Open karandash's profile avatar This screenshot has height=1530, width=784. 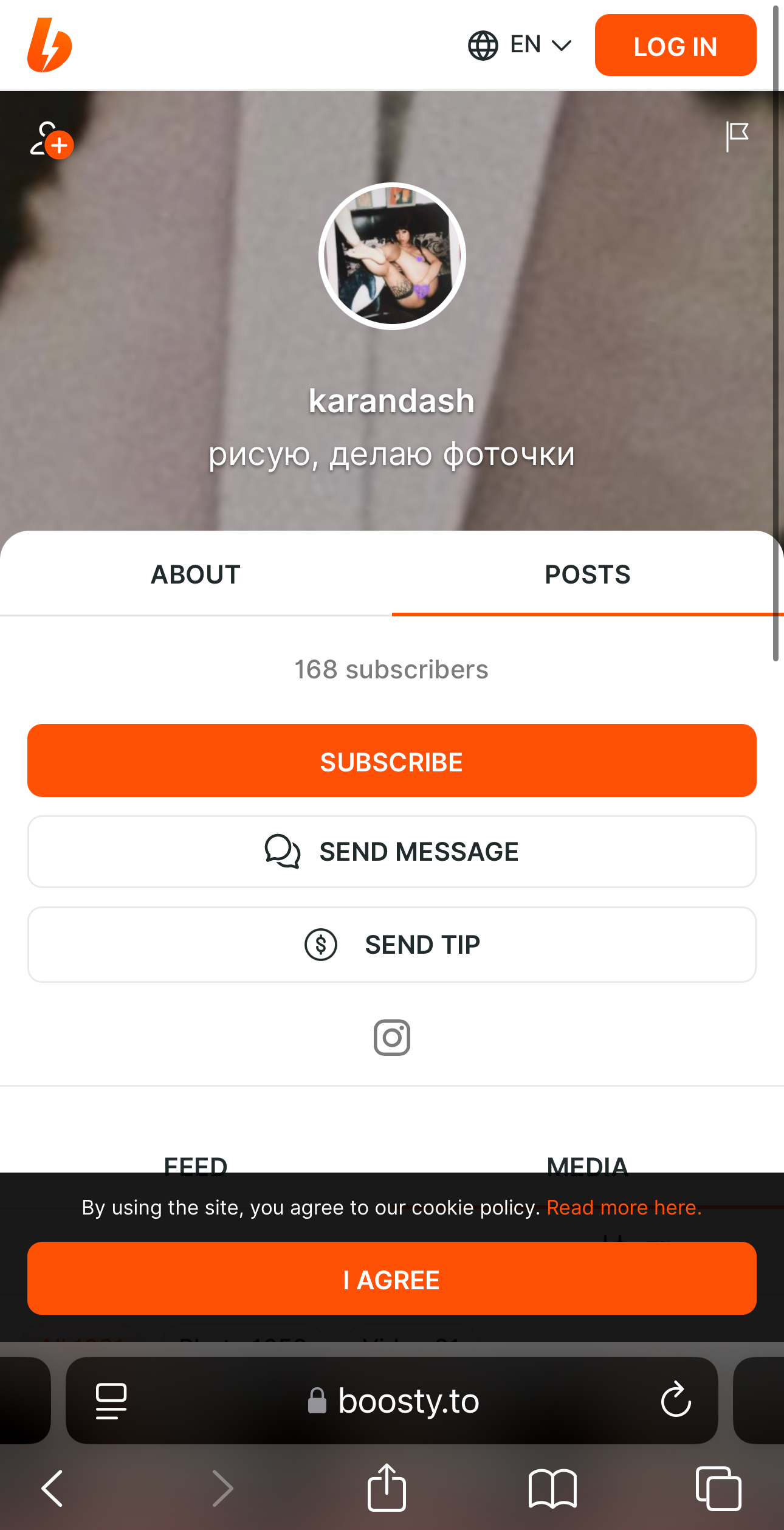pyautogui.click(x=392, y=256)
